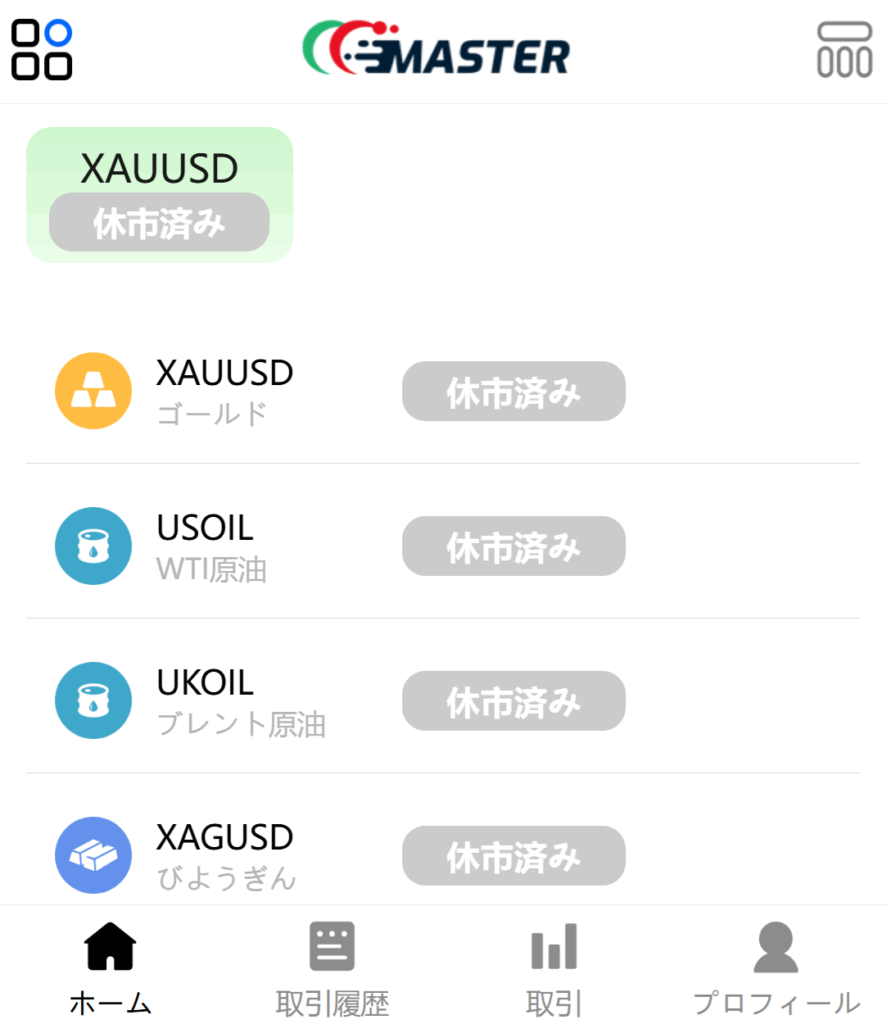Switch to the 取引履歴 tab
891x1024 pixels.
tap(332, 967)
